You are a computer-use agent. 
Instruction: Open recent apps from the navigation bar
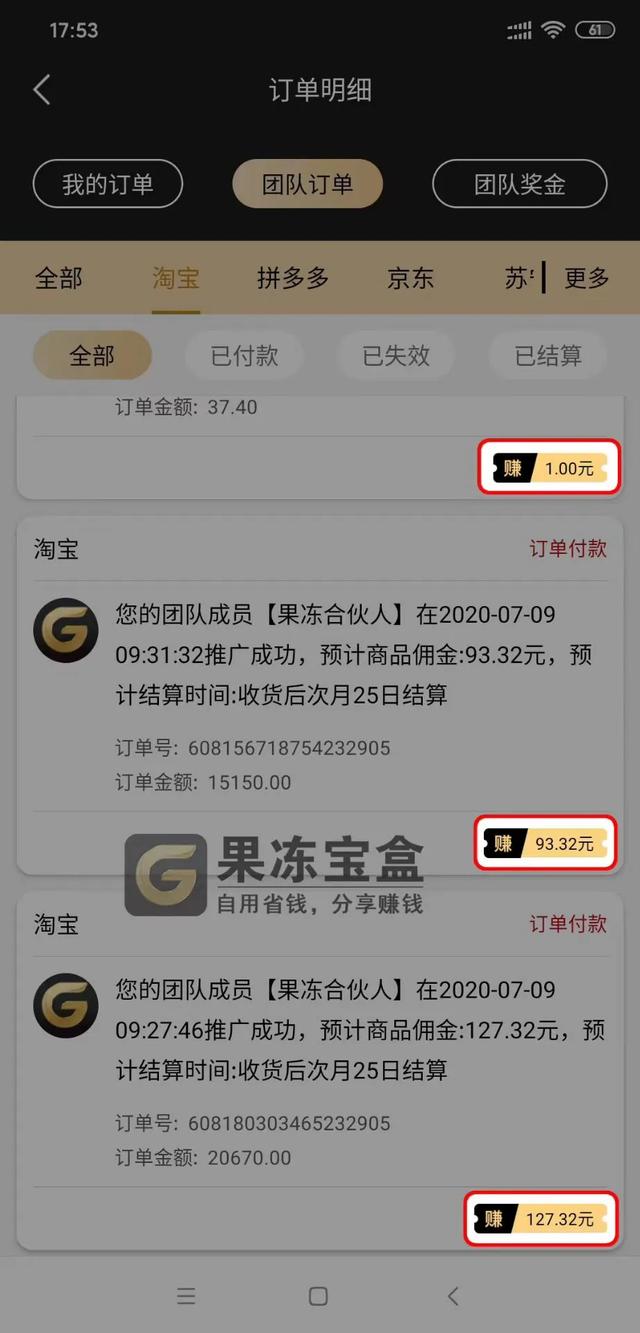[186, 1296]
